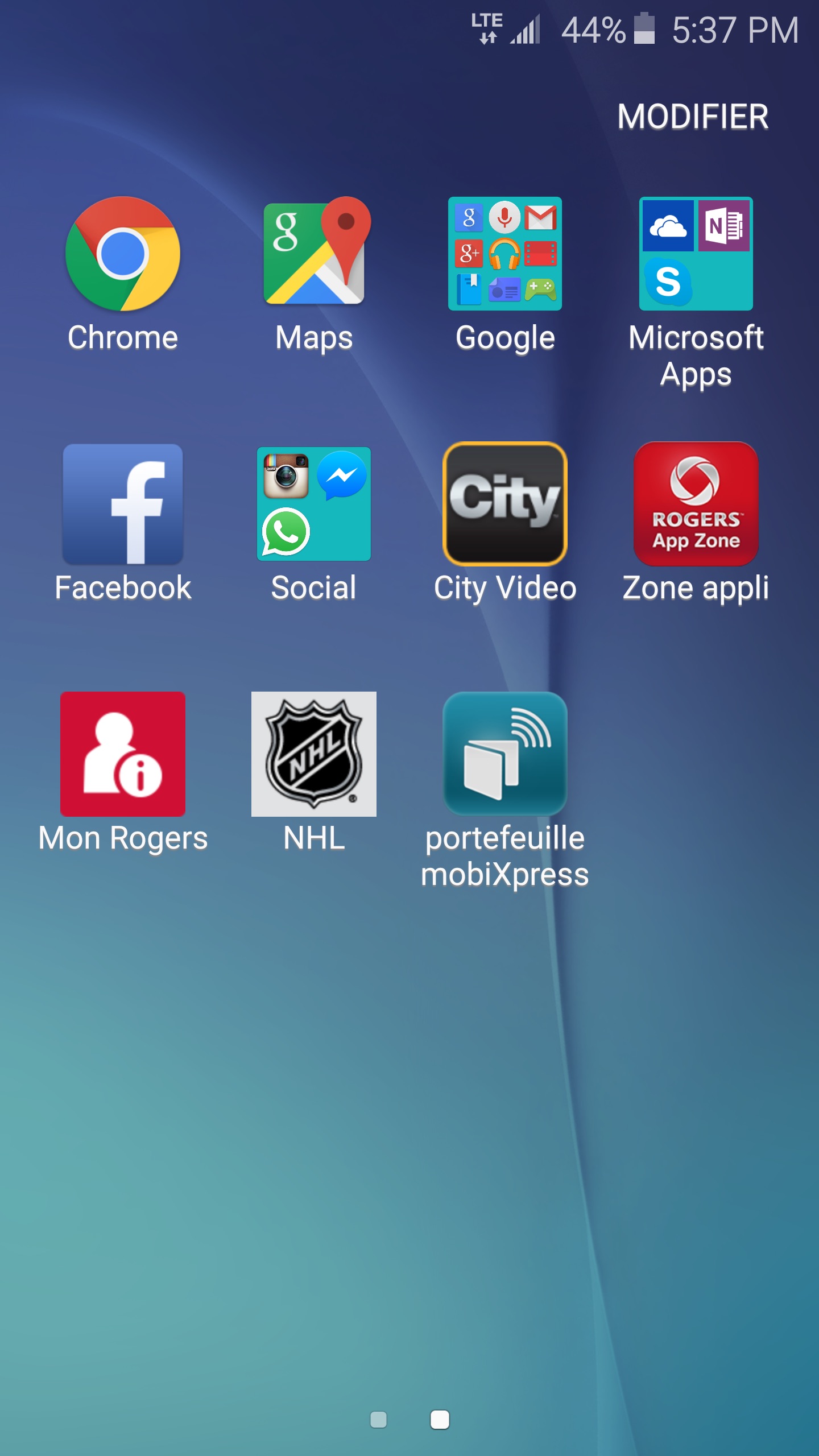Launch the City Video app
The height and width of the screenshot is (1456, 819).
(505, 504)
